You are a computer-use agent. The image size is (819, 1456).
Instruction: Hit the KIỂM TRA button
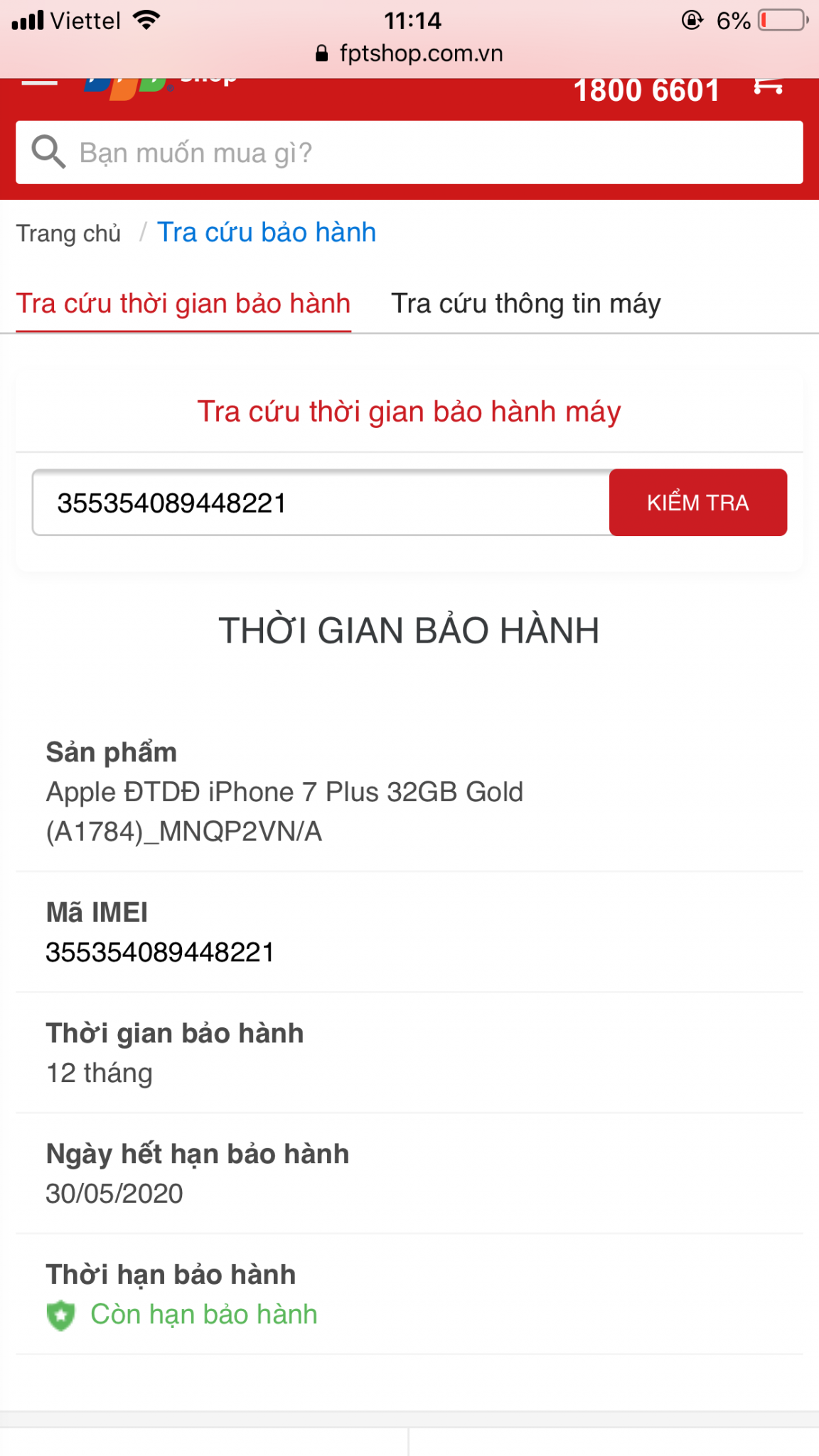(x=697, y=503)
